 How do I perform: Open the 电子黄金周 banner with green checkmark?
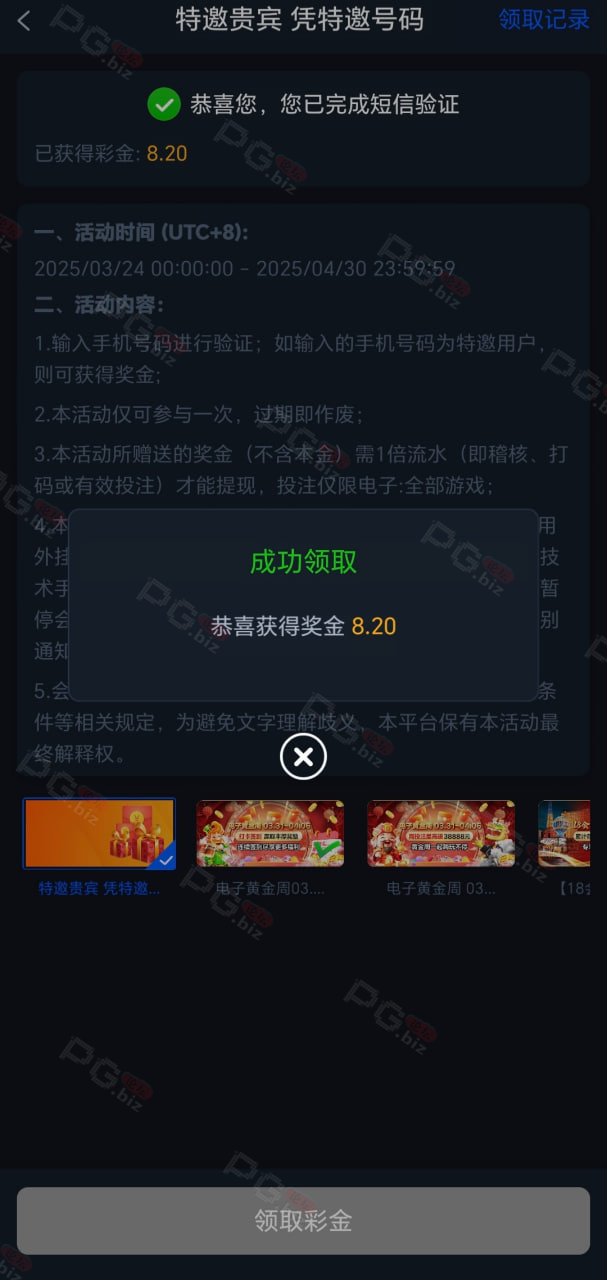(270, 833)
